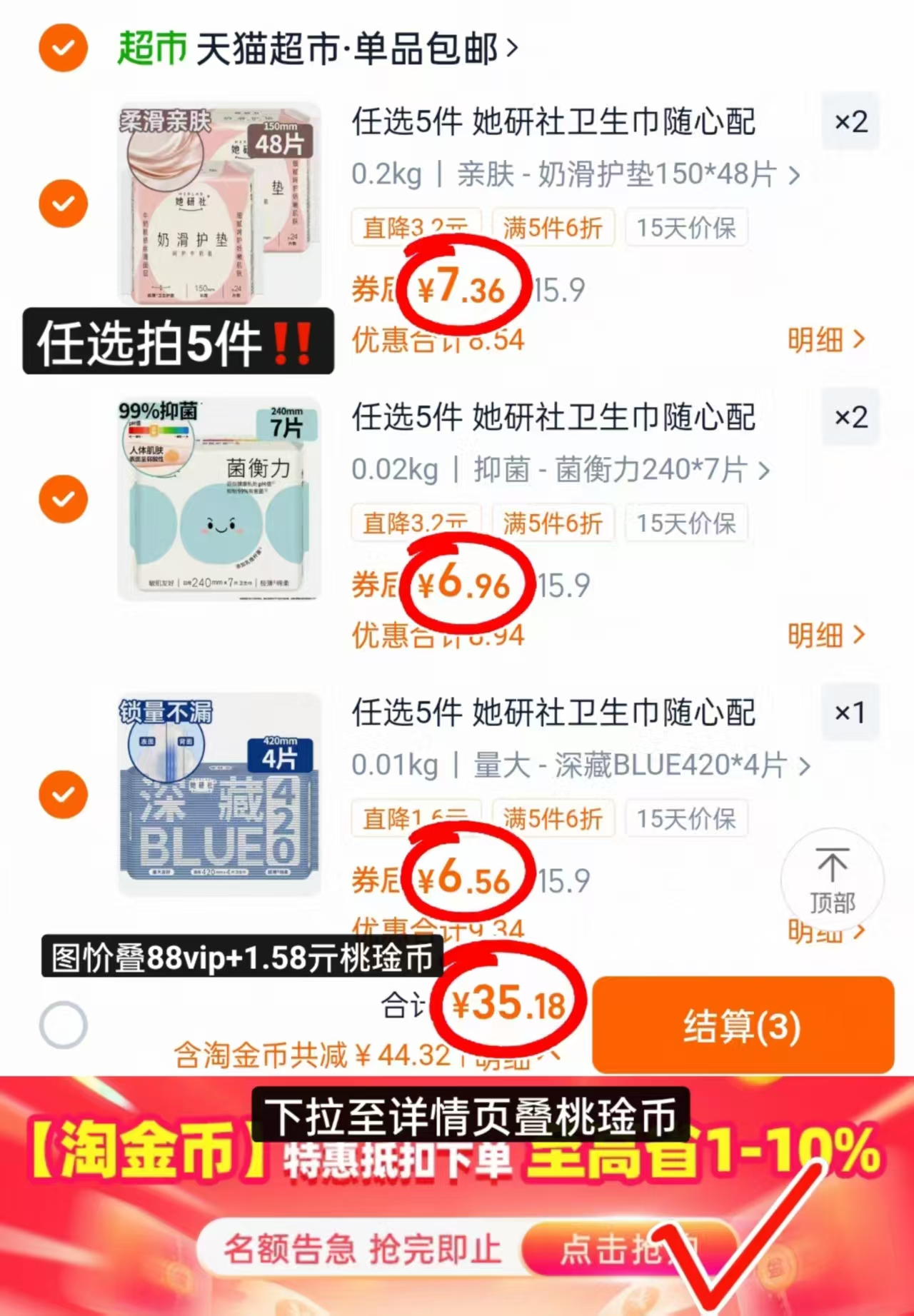Tap the 直降3.2元 discount tag

click(x=417, y=227)
